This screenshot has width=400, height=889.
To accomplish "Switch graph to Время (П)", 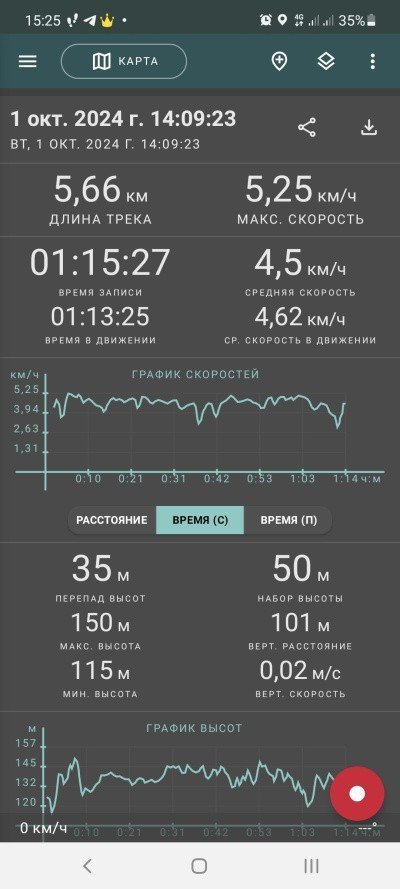I will point(288,520).
